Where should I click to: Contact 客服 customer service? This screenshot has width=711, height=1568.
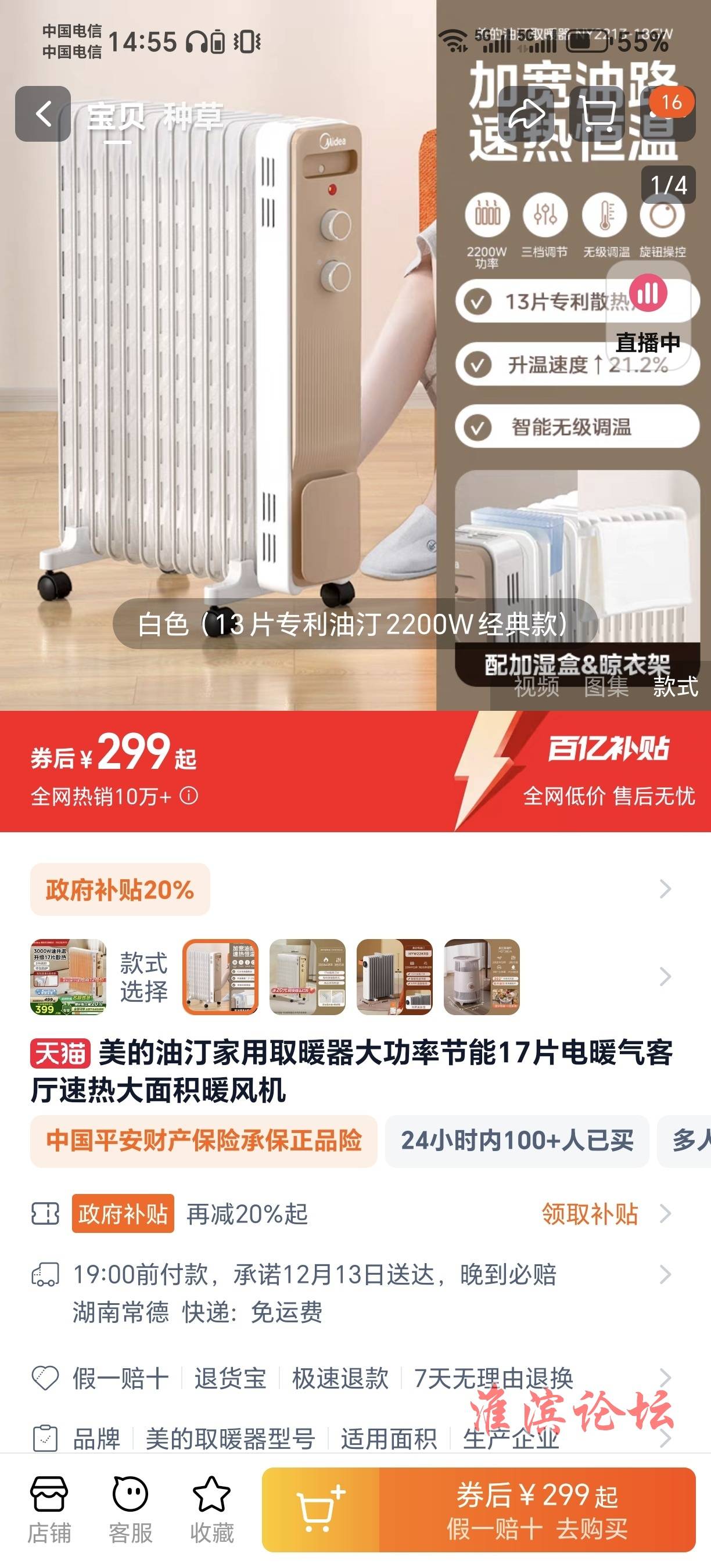[130, 1509]
